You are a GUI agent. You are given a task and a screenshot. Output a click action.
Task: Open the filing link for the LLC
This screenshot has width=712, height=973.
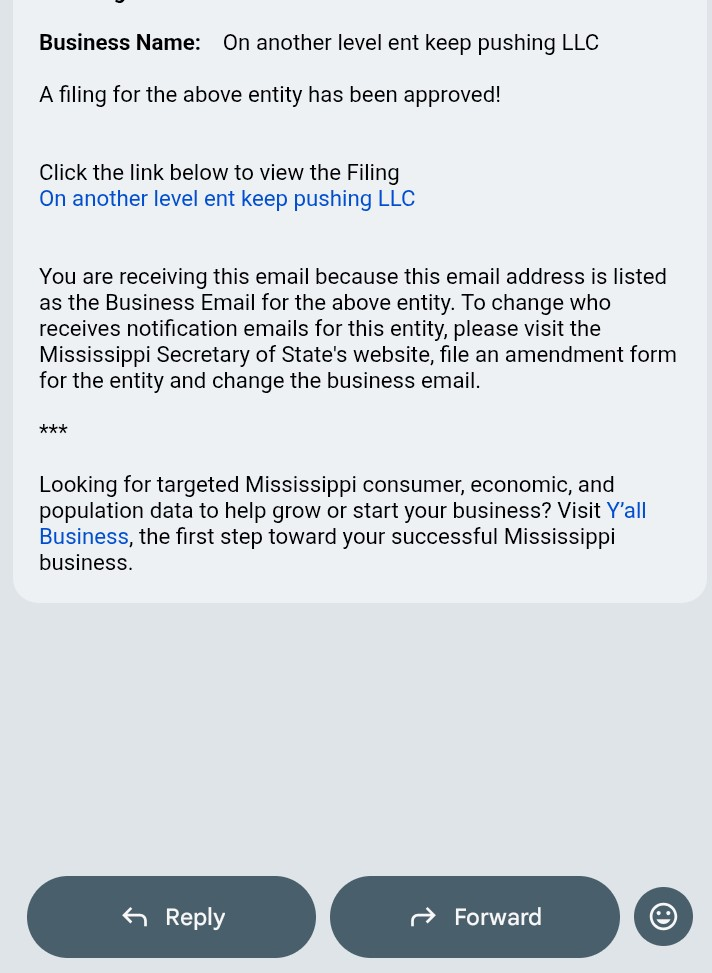[x=227, y=198]
